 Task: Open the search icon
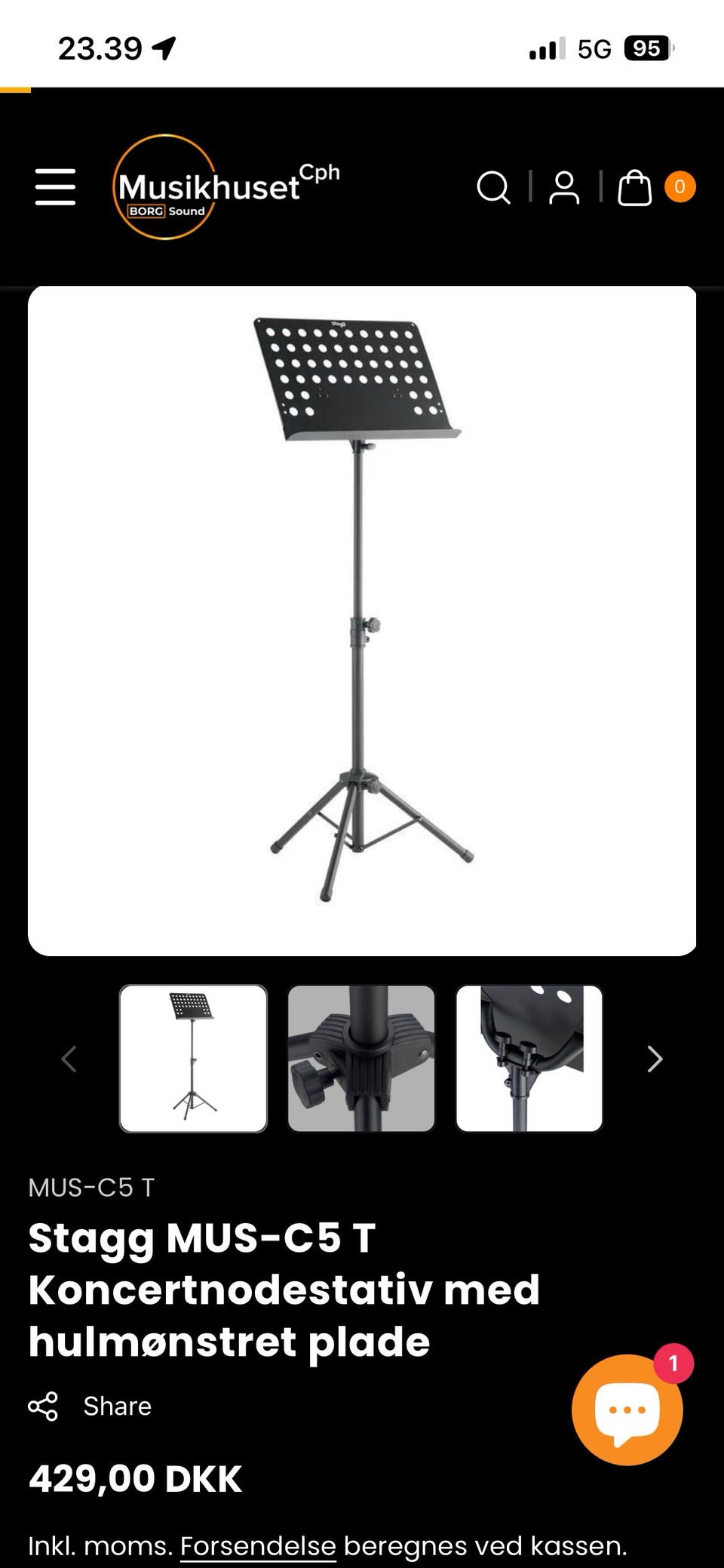pyautogui.click(x=494, y=187)
